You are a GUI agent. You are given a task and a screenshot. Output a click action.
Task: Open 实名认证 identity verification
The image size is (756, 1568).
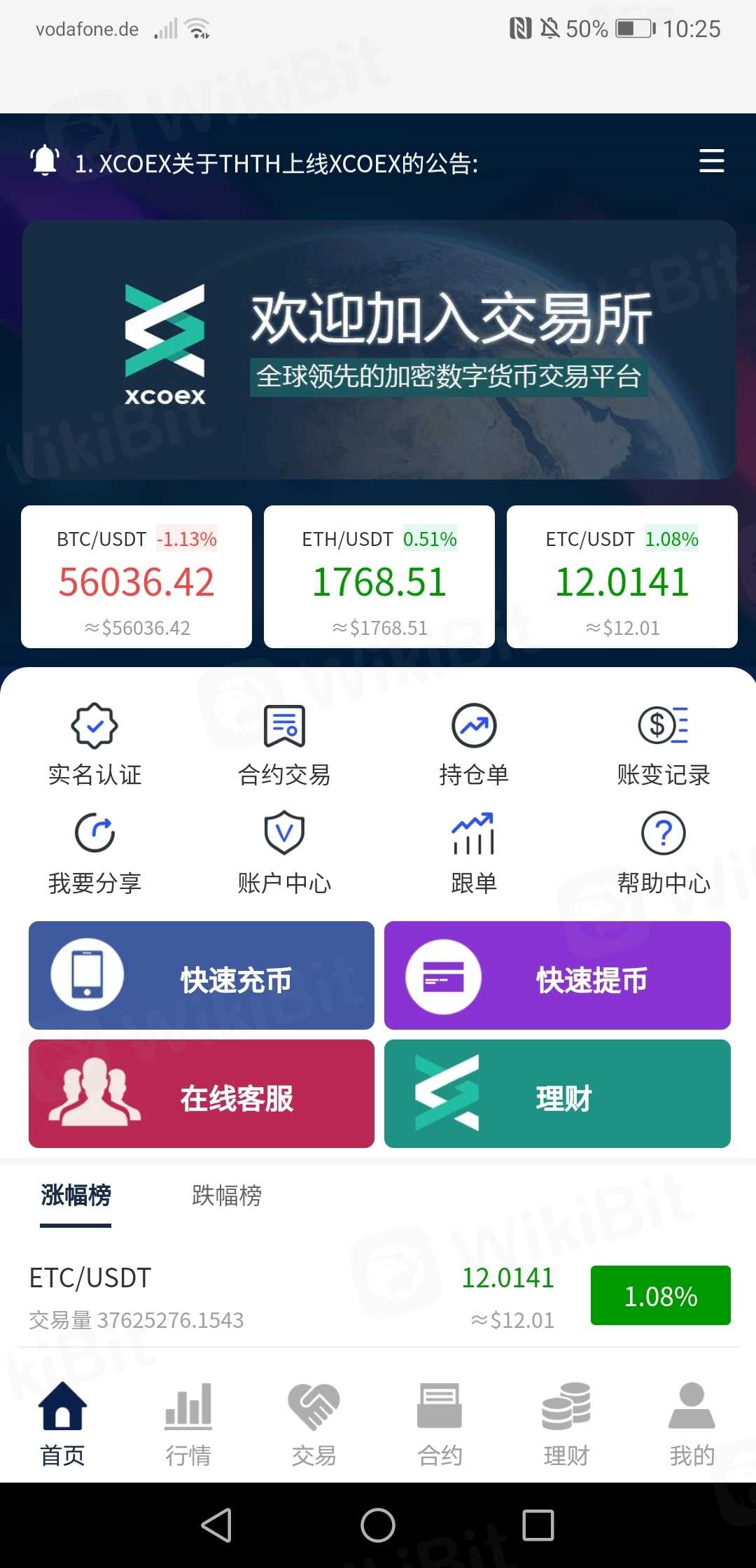pos(94,744)
